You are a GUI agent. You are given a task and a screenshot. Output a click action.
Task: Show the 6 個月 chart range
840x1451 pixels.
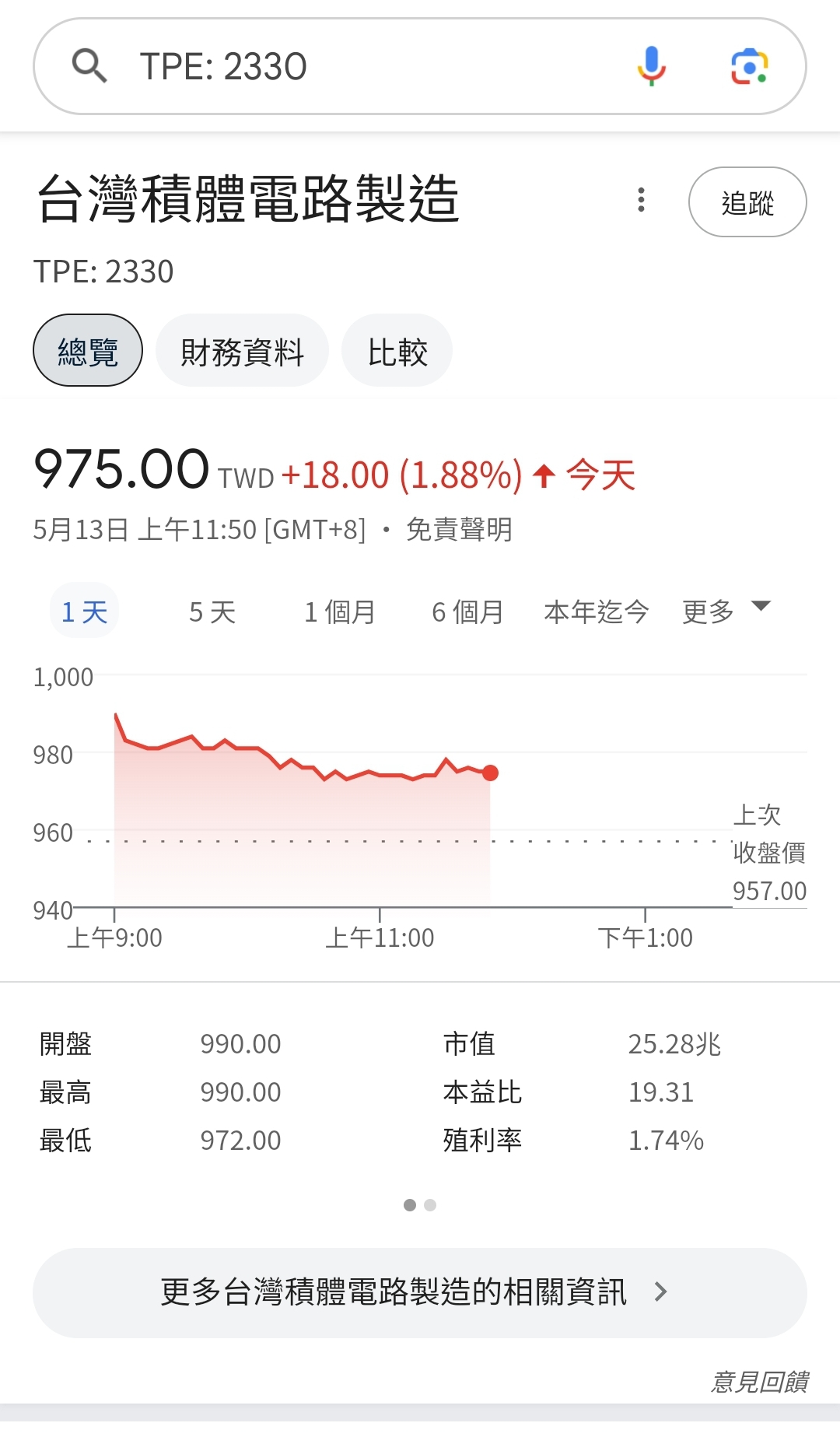pos(467,612)
